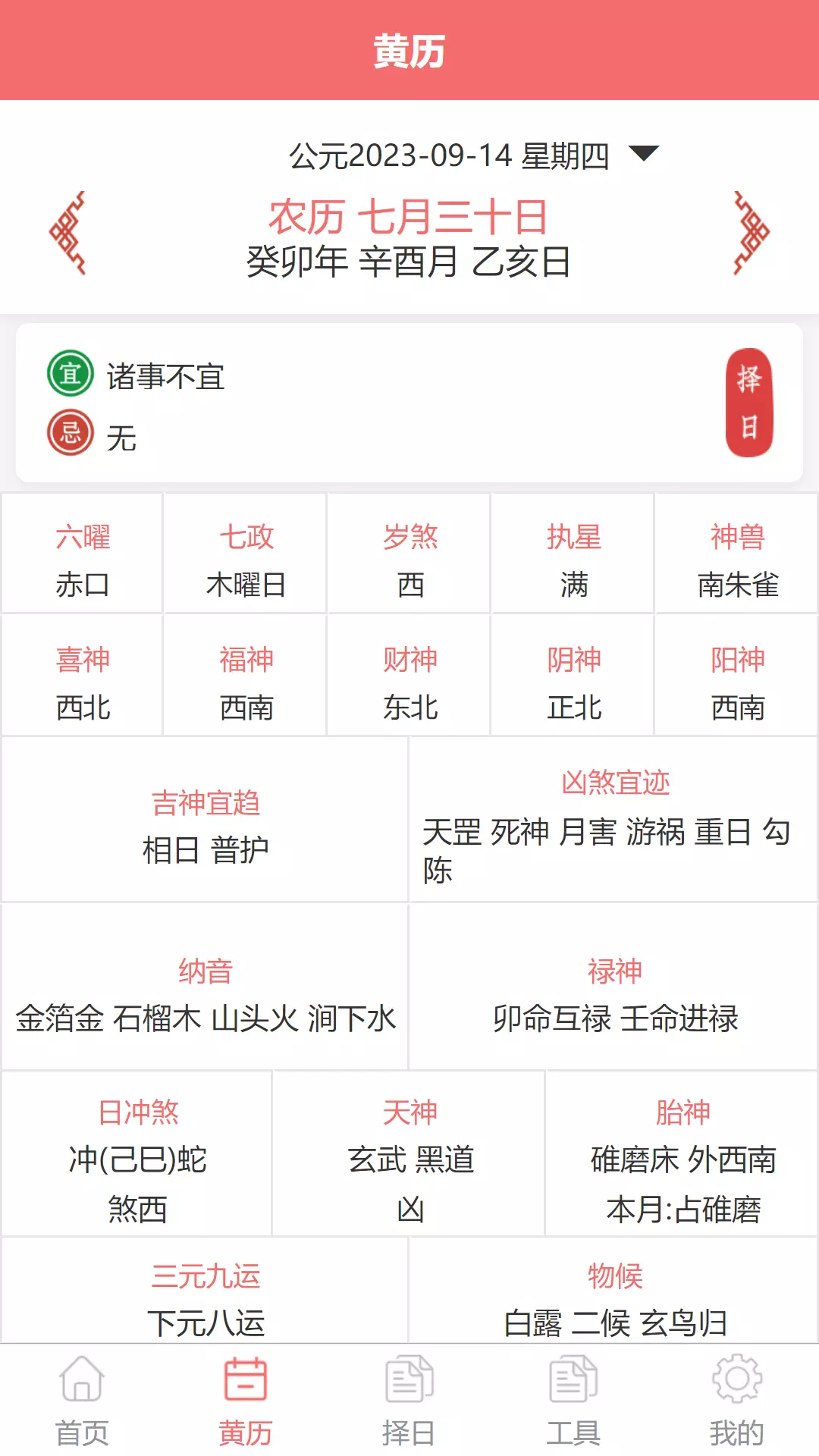This screenshot has width=819, height=1456.
Task: Go to the next day
Action: point(751,234)
